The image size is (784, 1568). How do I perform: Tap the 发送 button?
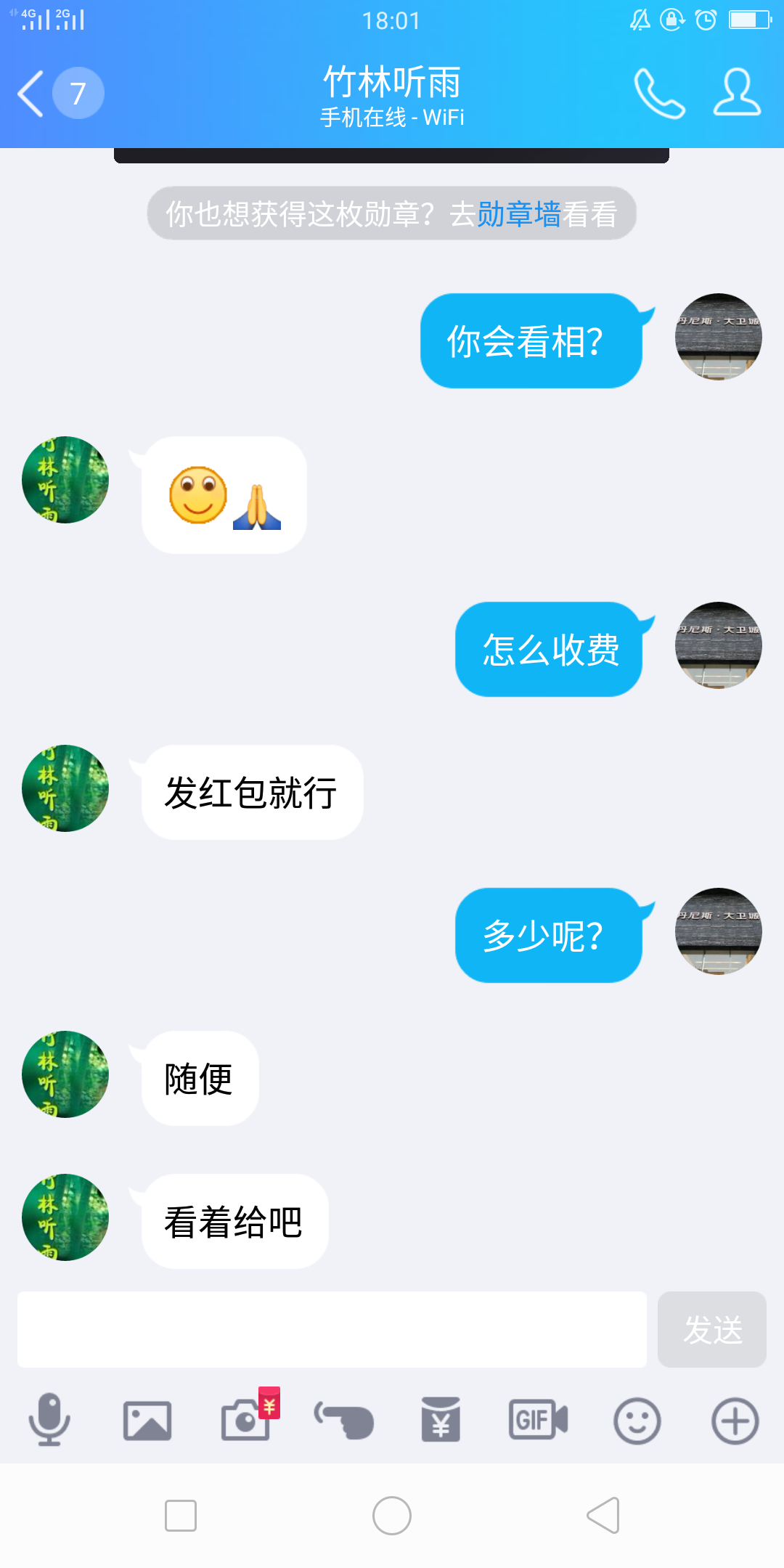click(711, 1329)
